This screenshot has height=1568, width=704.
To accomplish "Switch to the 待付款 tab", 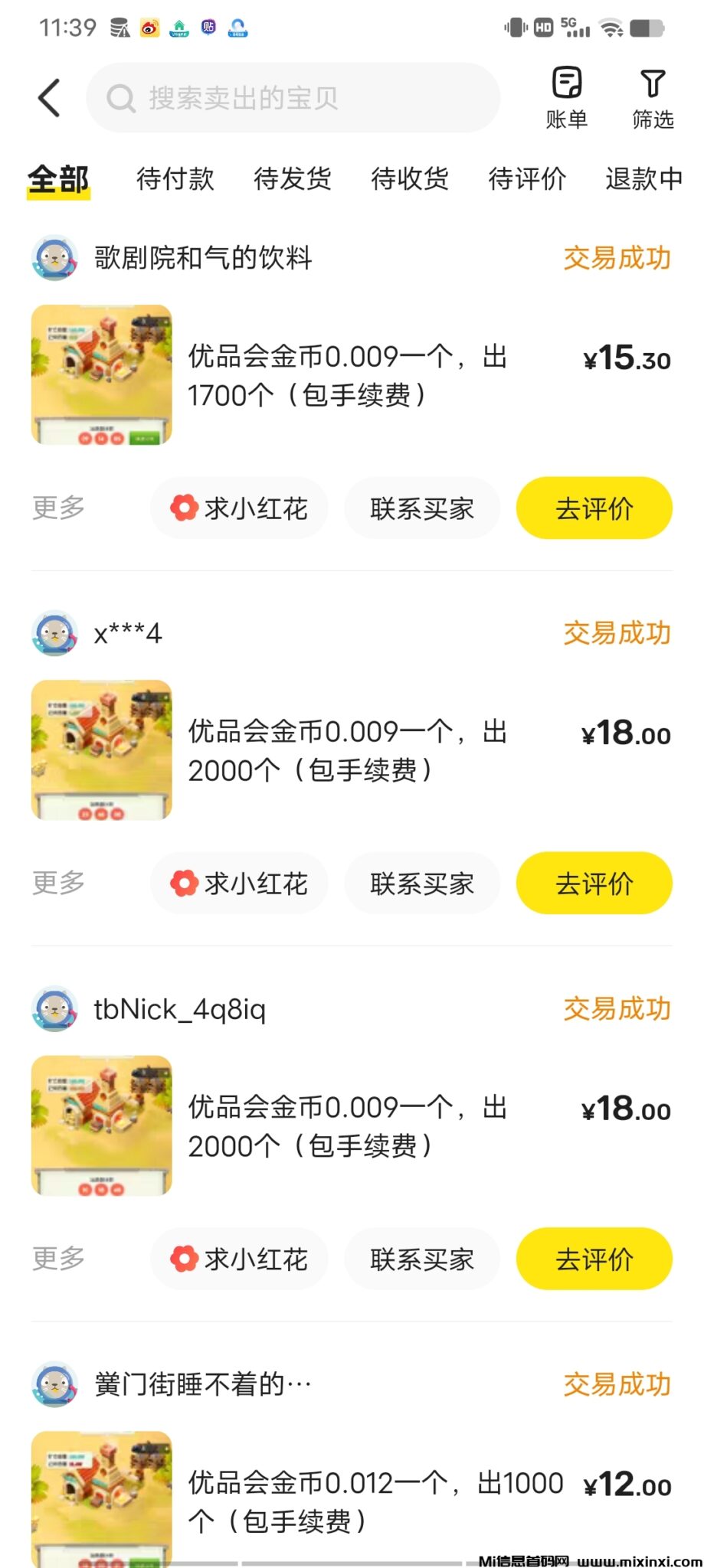I will pos(175,179).
